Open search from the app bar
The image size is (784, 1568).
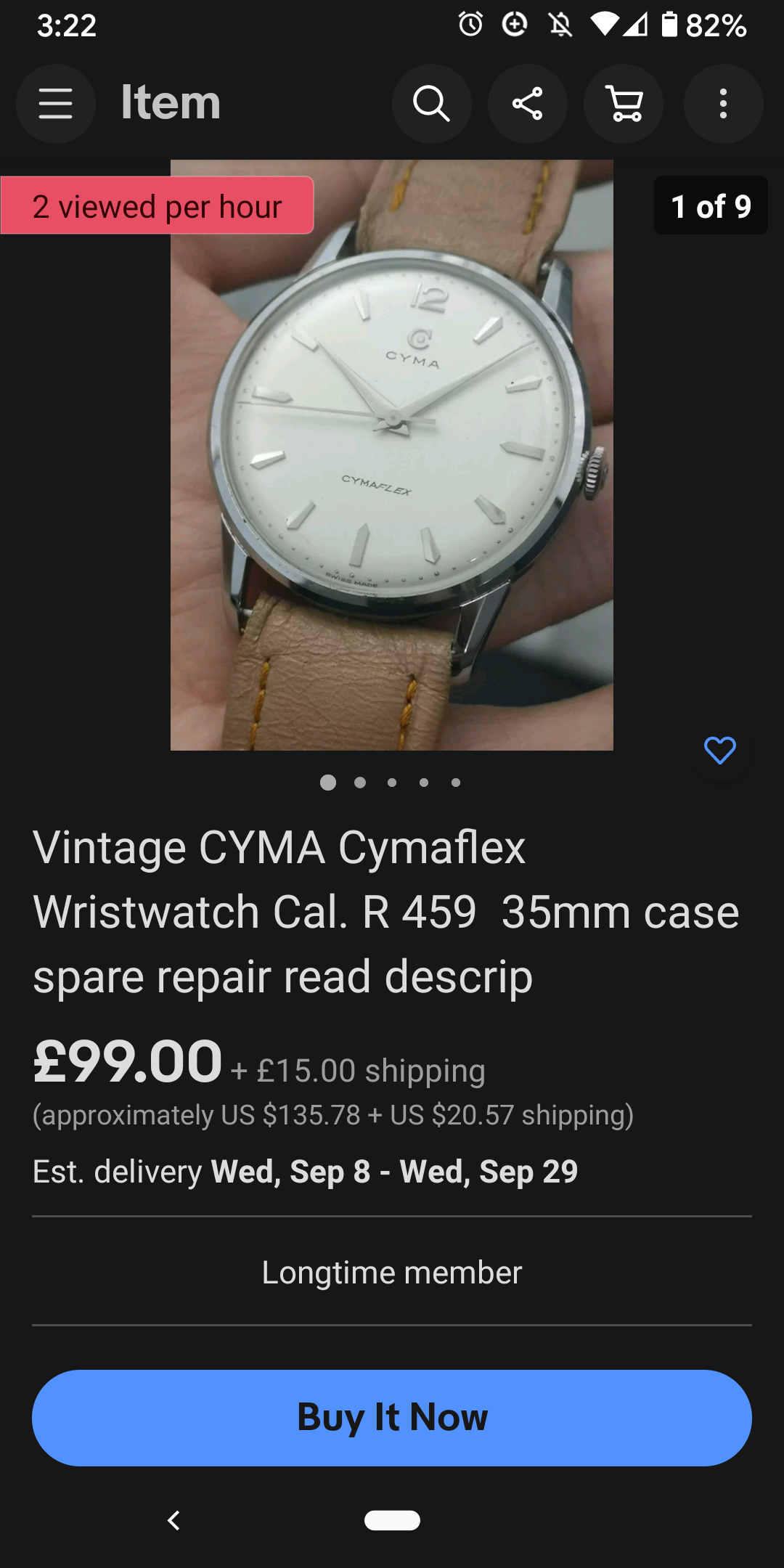432,104
